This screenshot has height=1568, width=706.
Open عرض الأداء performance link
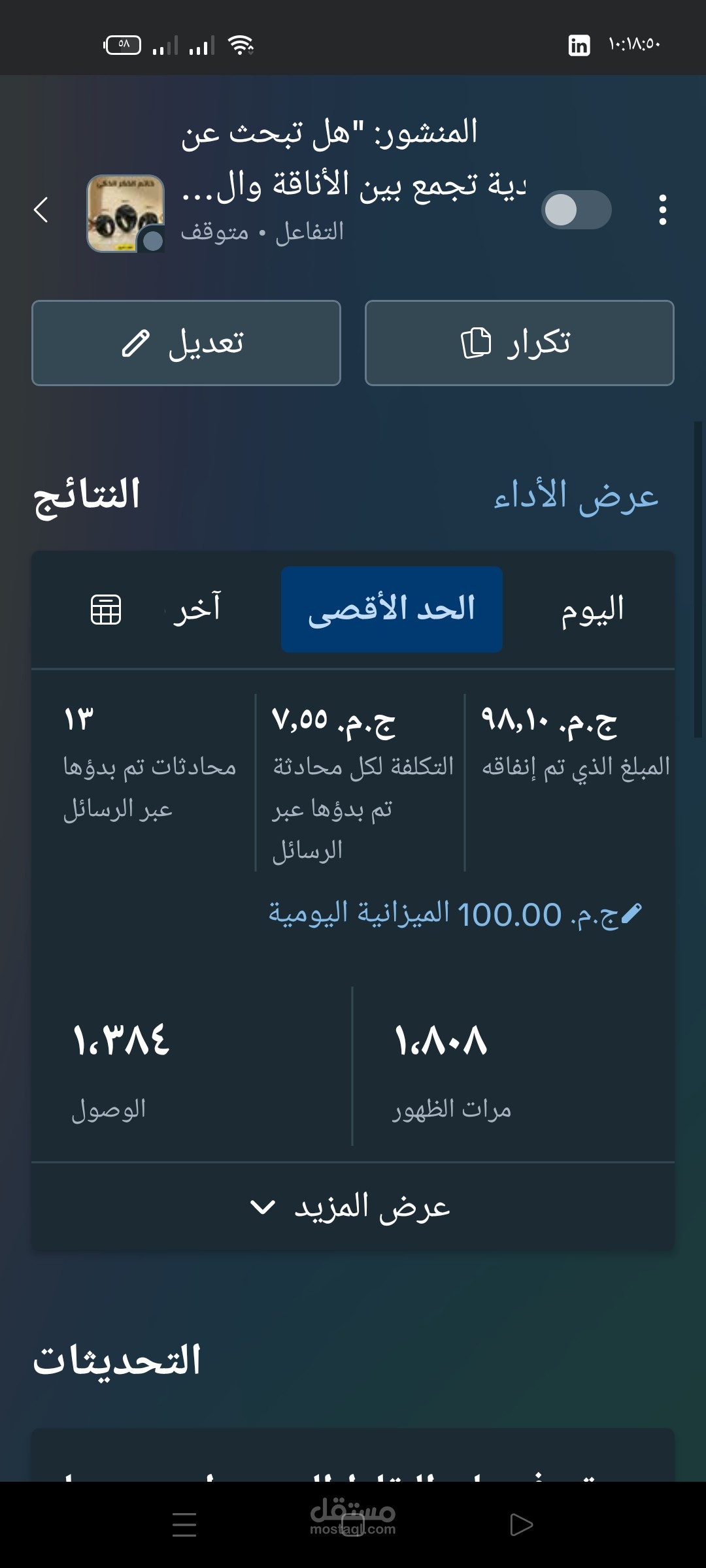(x=576, y=496)
